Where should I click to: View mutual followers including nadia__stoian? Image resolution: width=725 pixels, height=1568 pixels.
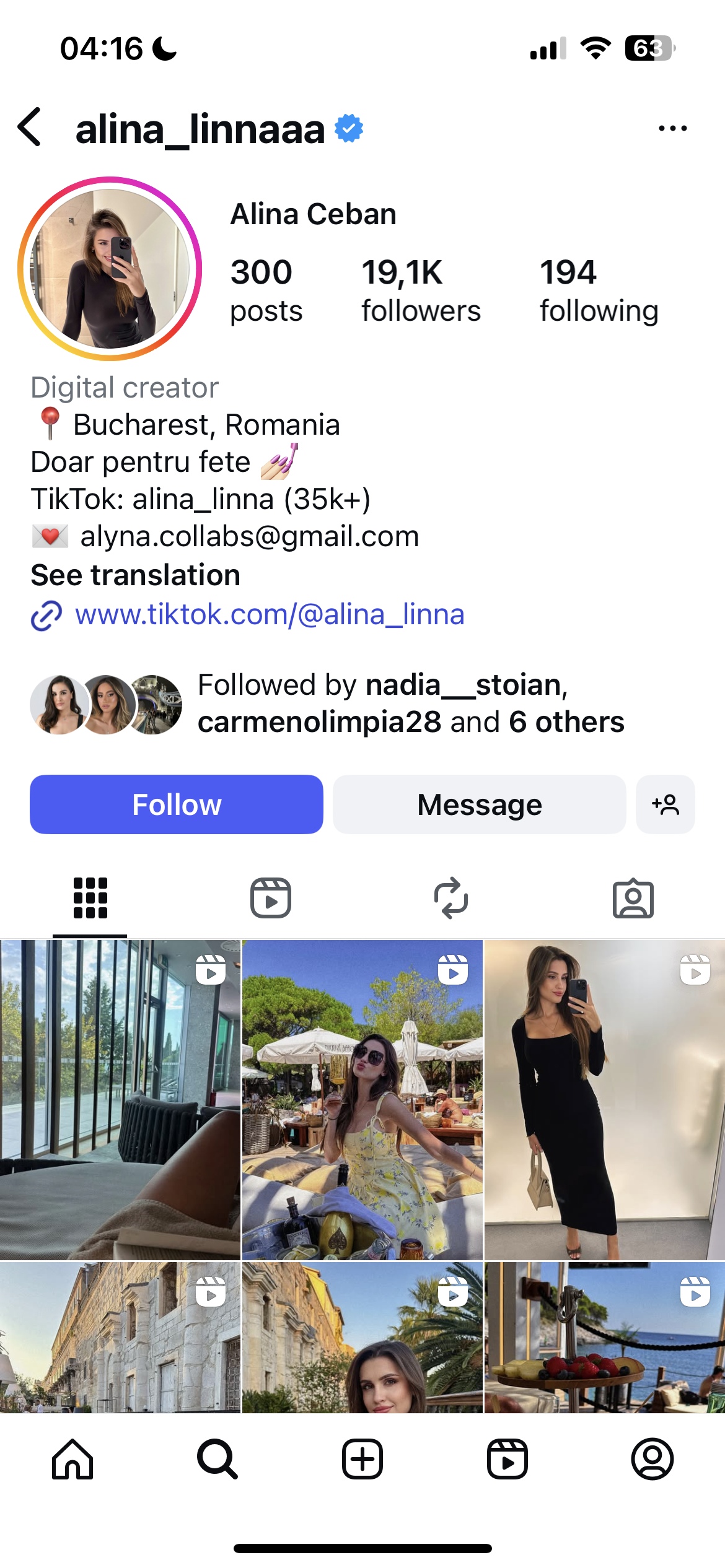pyautogui.click(x=410, y=703)
